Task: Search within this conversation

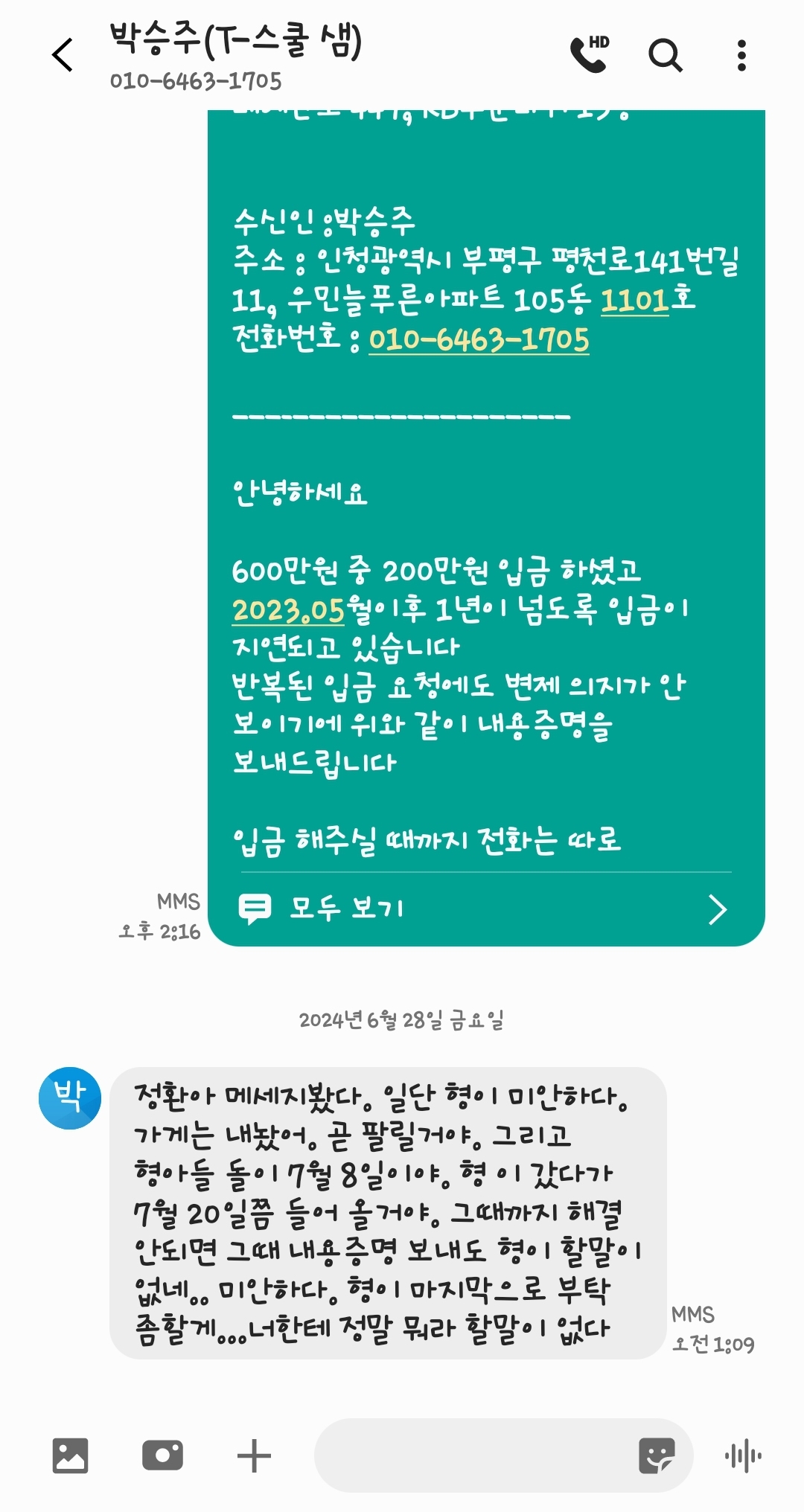Action: click(665, 56)
